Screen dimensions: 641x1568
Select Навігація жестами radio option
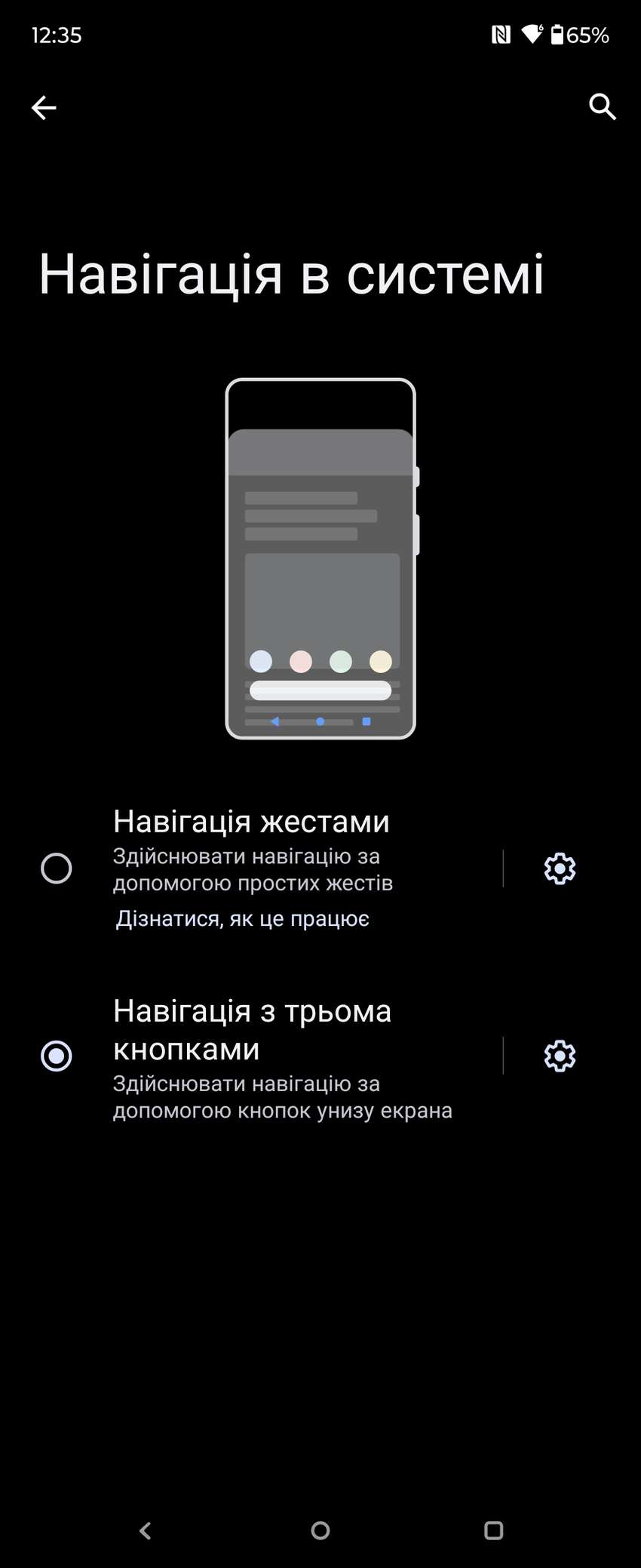(x=57, y=869)
